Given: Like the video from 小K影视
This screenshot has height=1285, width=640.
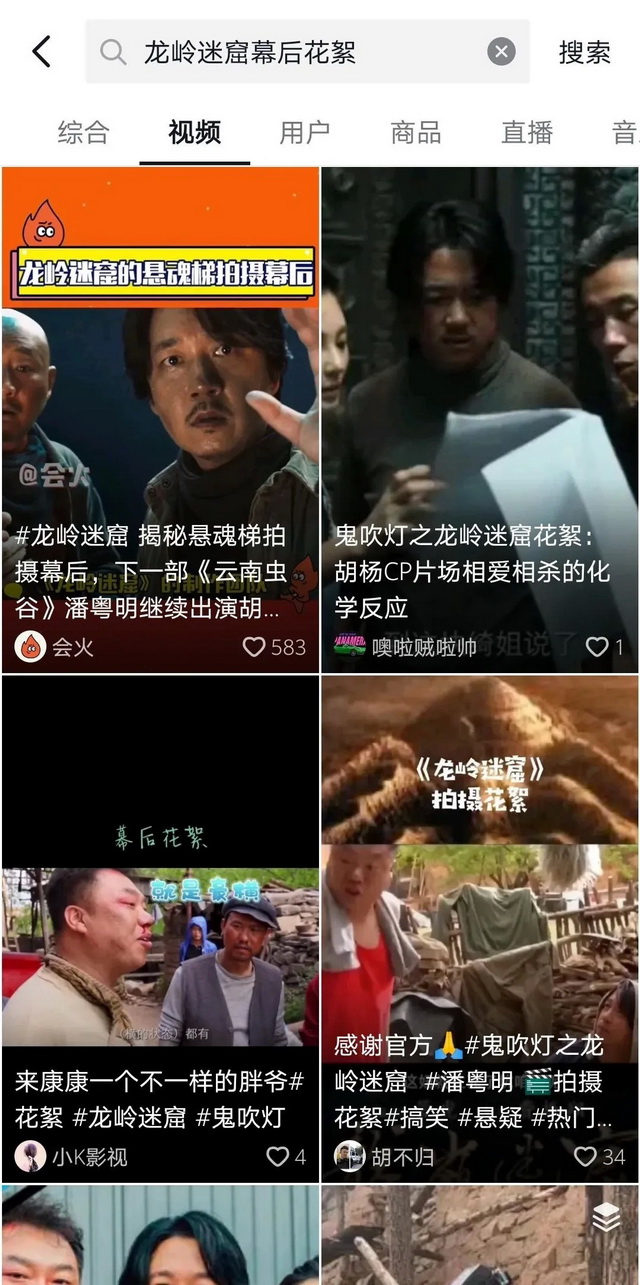Looking at the screenshot, I should point(285,1157).
